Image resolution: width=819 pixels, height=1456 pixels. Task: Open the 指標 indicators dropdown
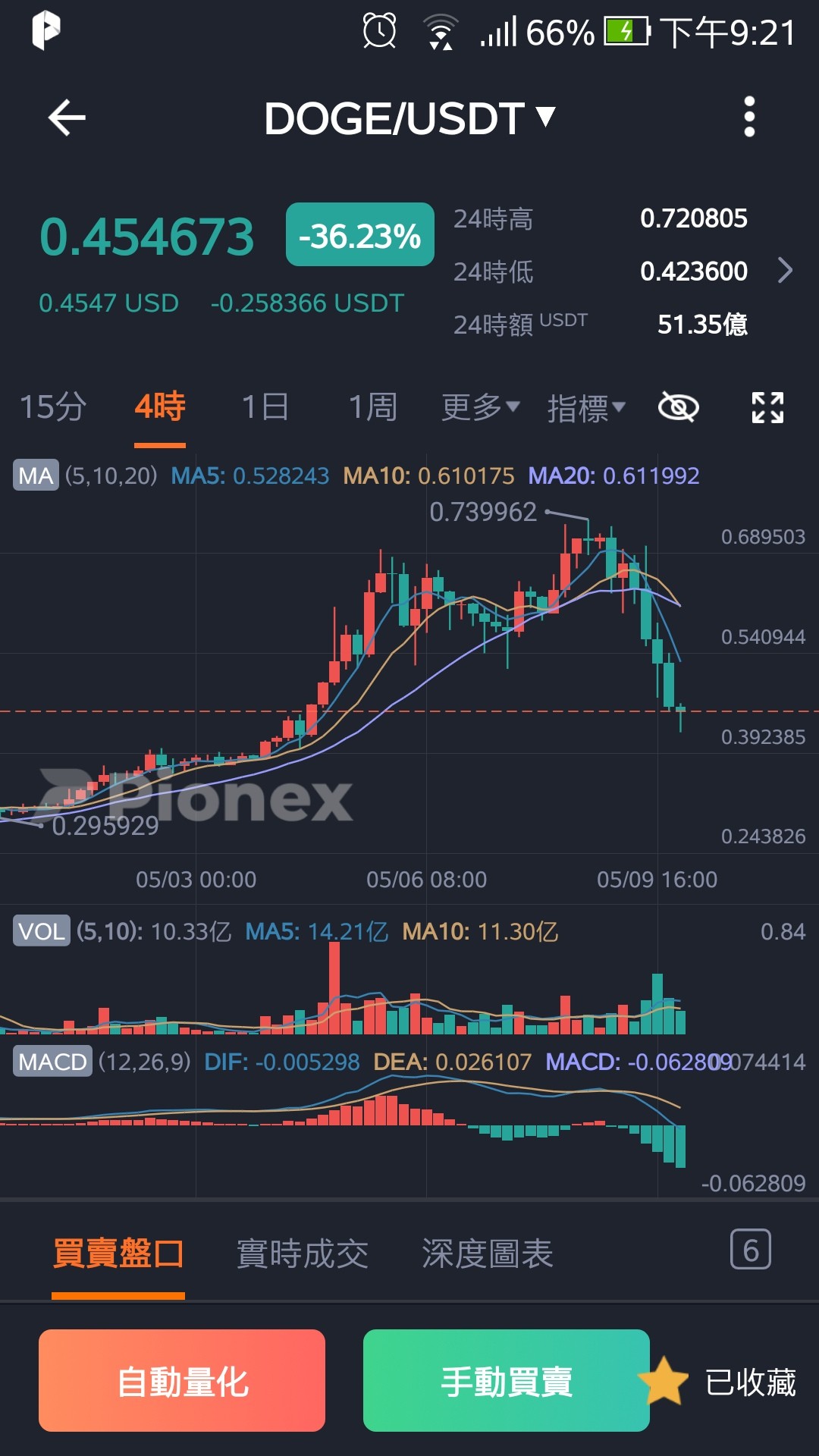(586, 407)
